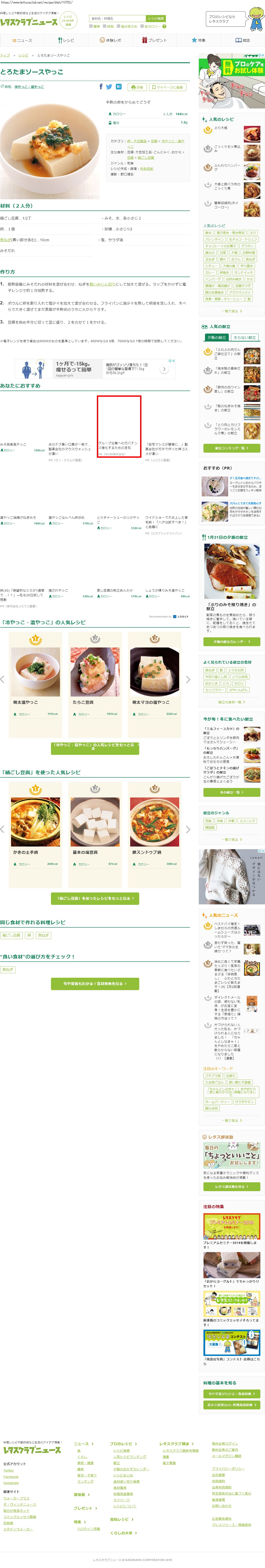265x1568 pixels.
Task: Tap the 絹ごし豆腐 ingredient chip
Action: coord(11,935)
